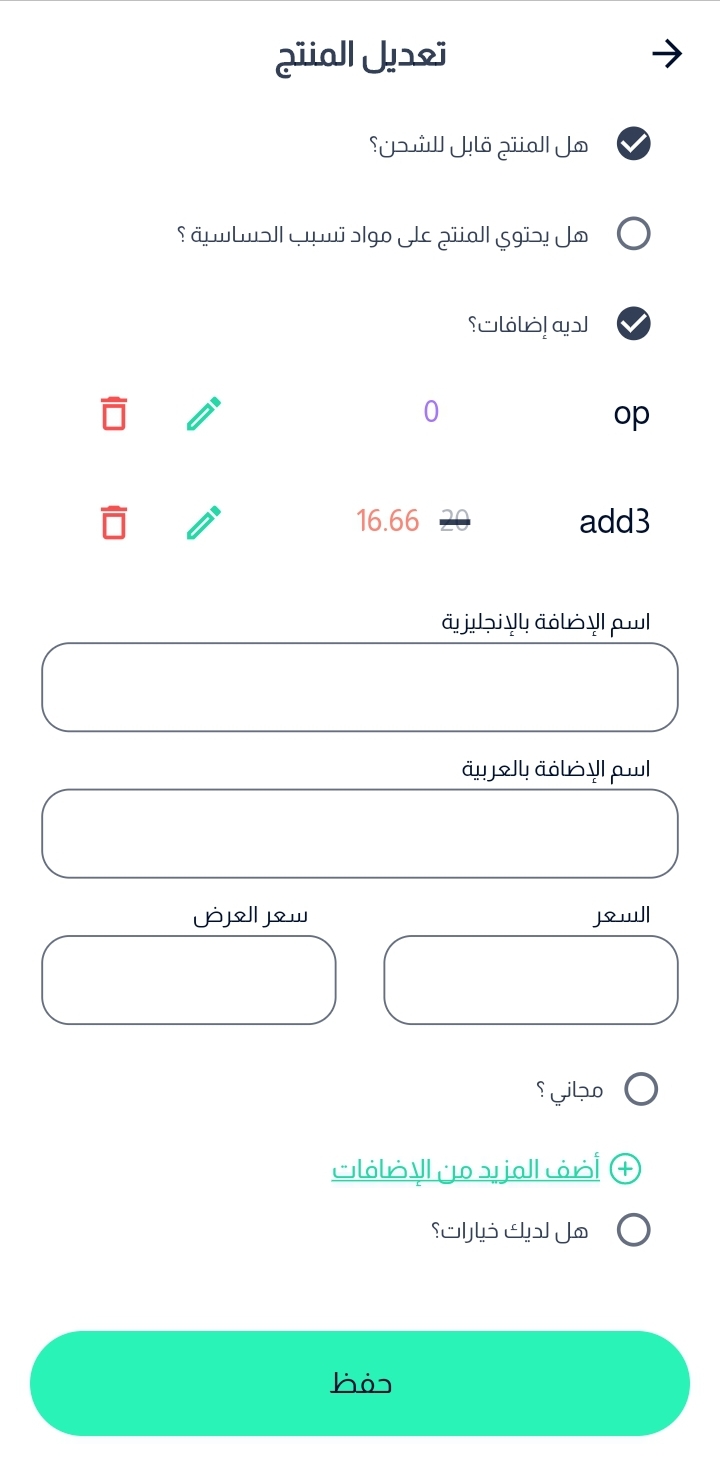Tap the أضف المزيد من الإضافات link

[x=466, y=1169]
